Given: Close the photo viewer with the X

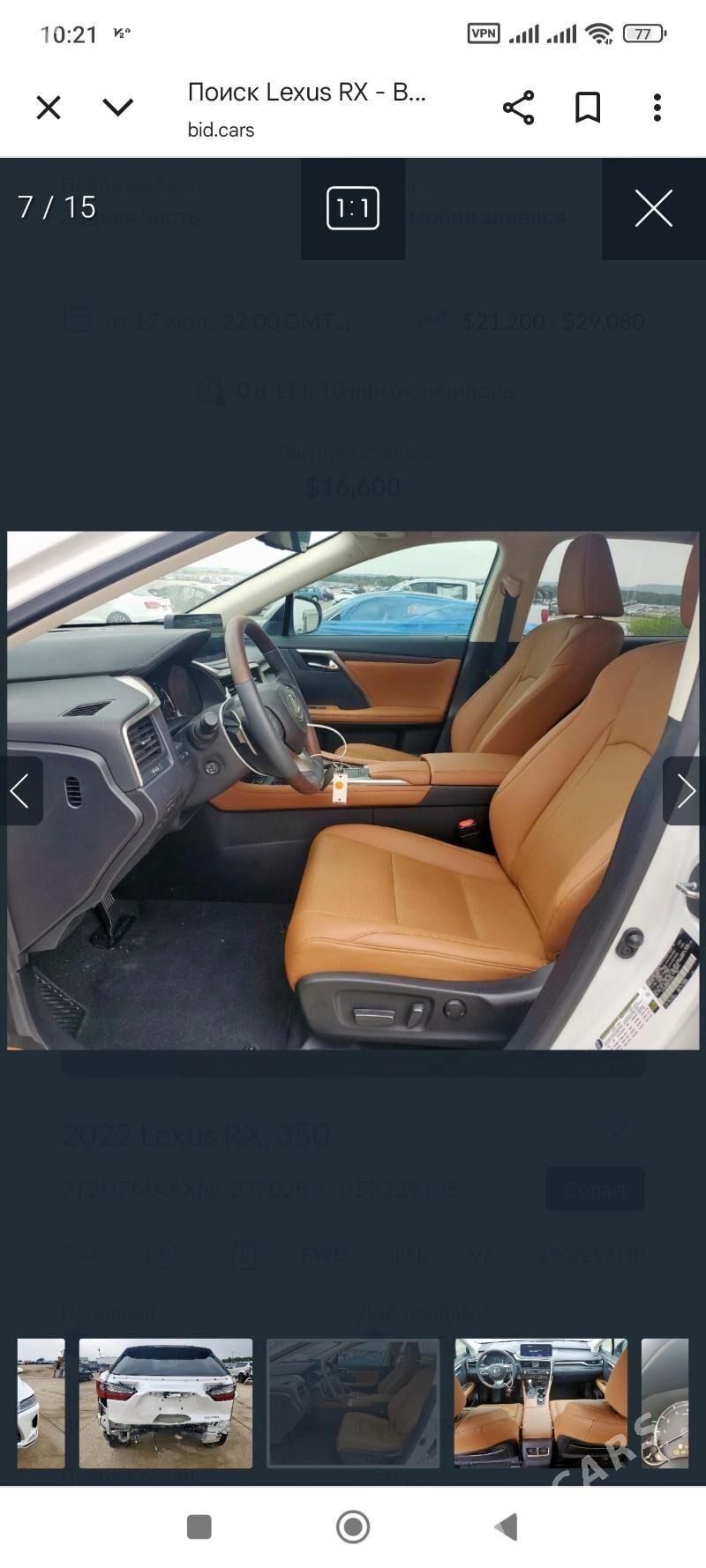Looking at the screenshot, I should click(x=653, y=209).
